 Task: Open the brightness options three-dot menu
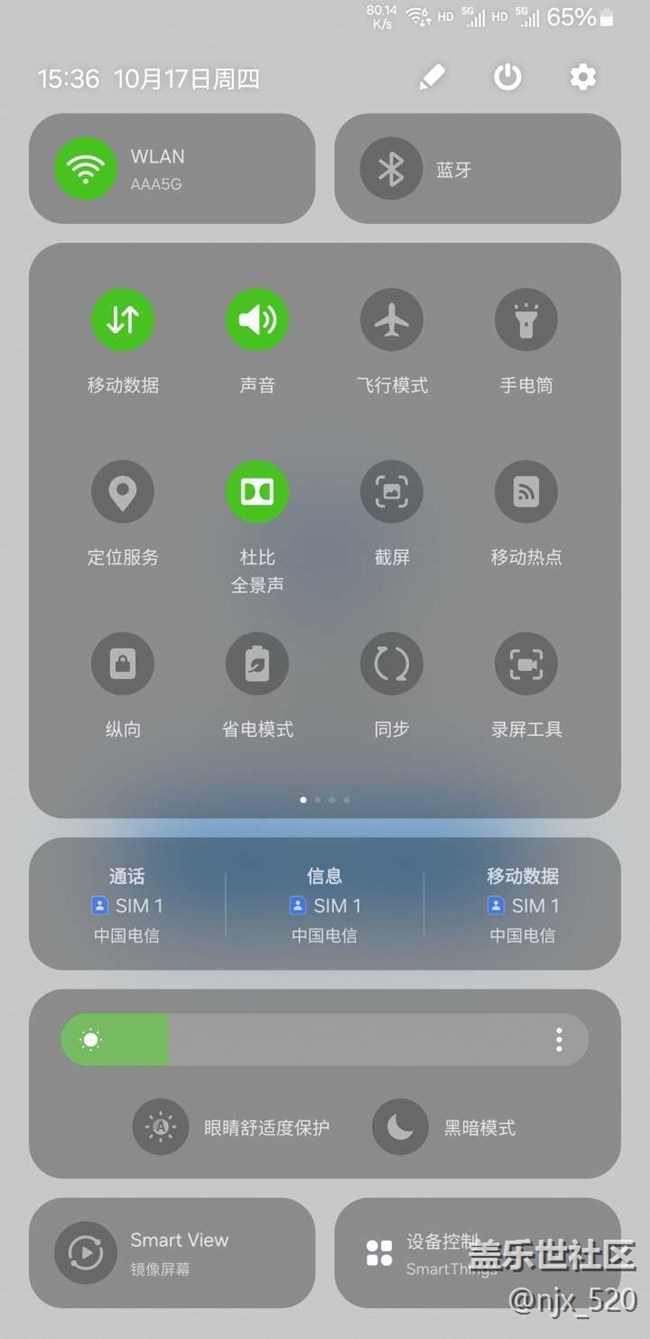point(559,1040)
